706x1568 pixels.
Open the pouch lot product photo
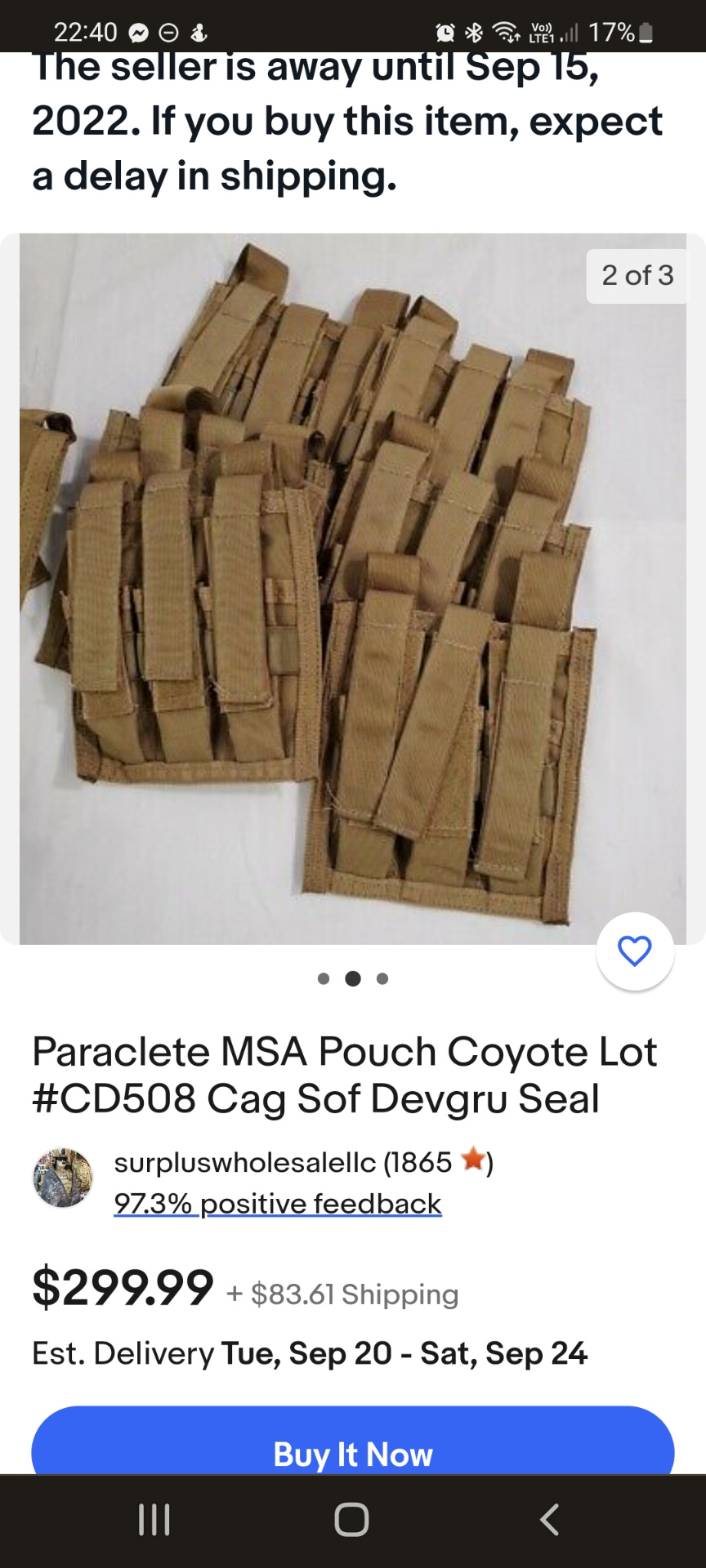click(352, 588)
